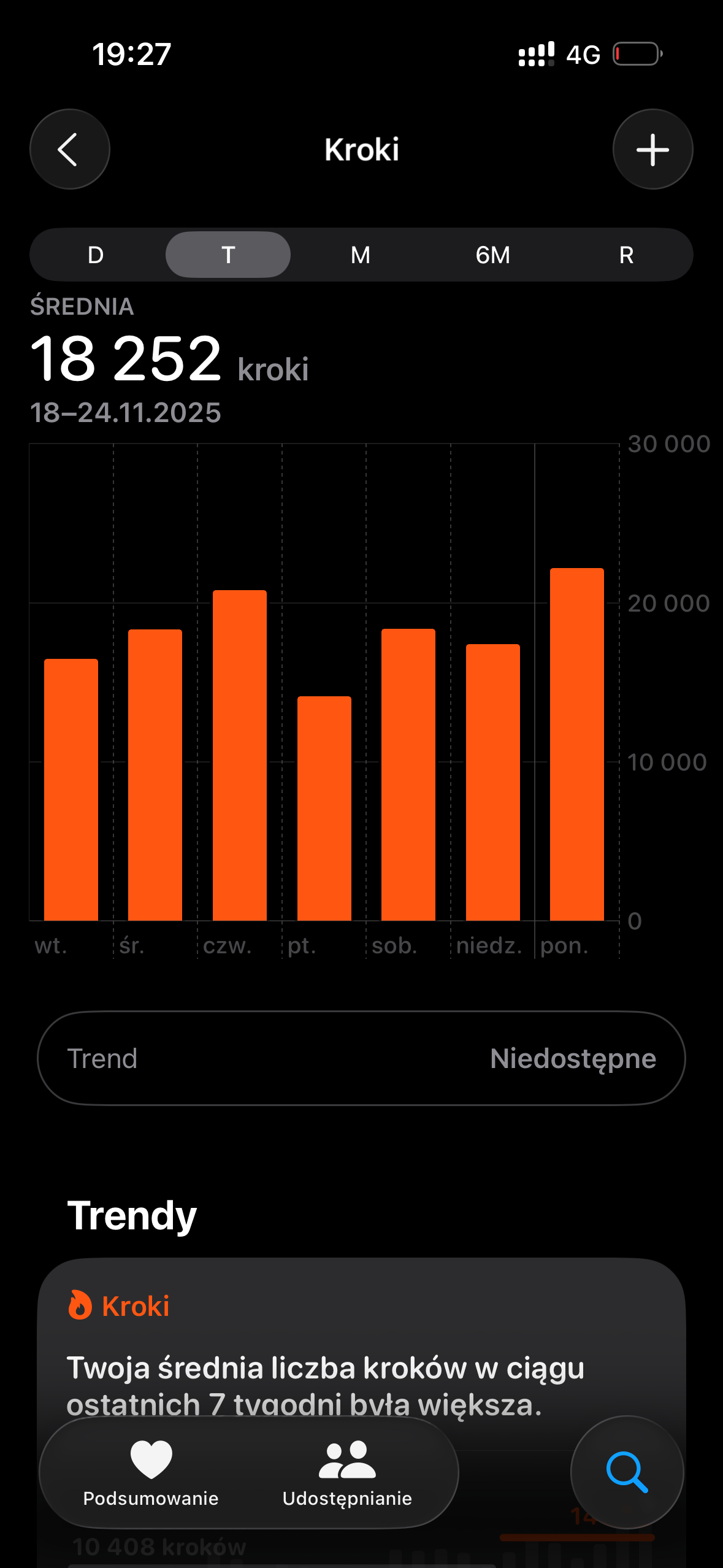The height and width of the screenshot is (1568, 723).
Task: Select the czw. bar in the chart
Action: (240, 755)
